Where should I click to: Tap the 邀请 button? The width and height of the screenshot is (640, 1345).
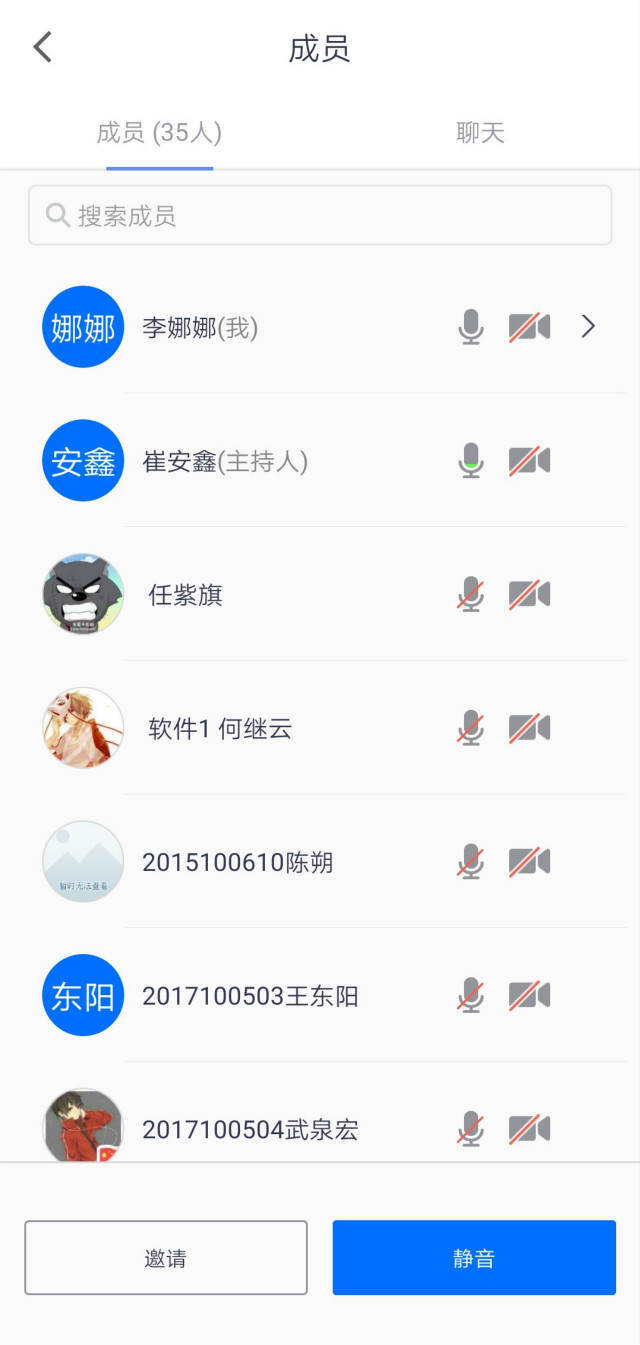coord(166,1258)
